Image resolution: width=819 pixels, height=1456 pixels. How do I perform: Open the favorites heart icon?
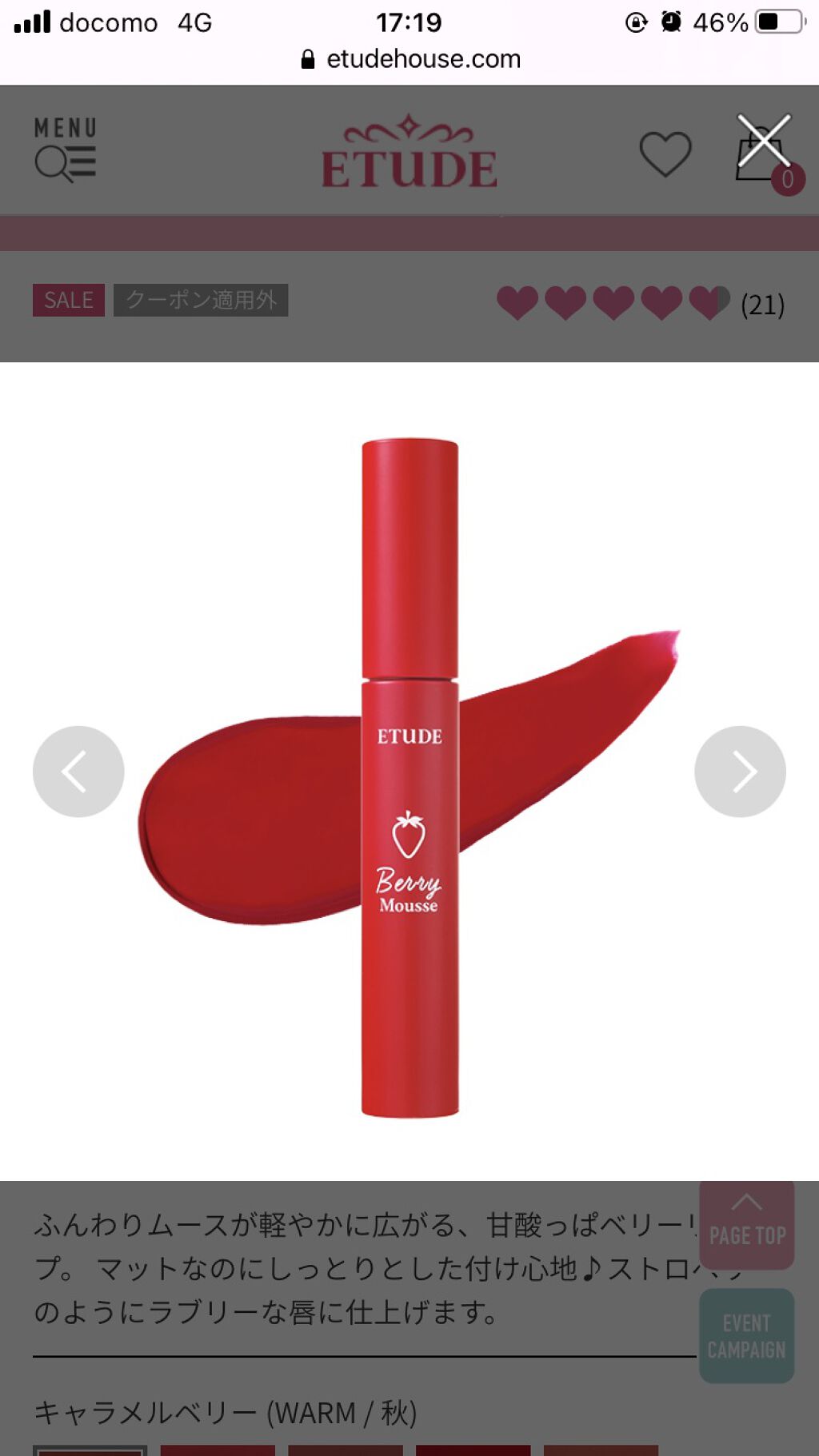pos(665,154)
